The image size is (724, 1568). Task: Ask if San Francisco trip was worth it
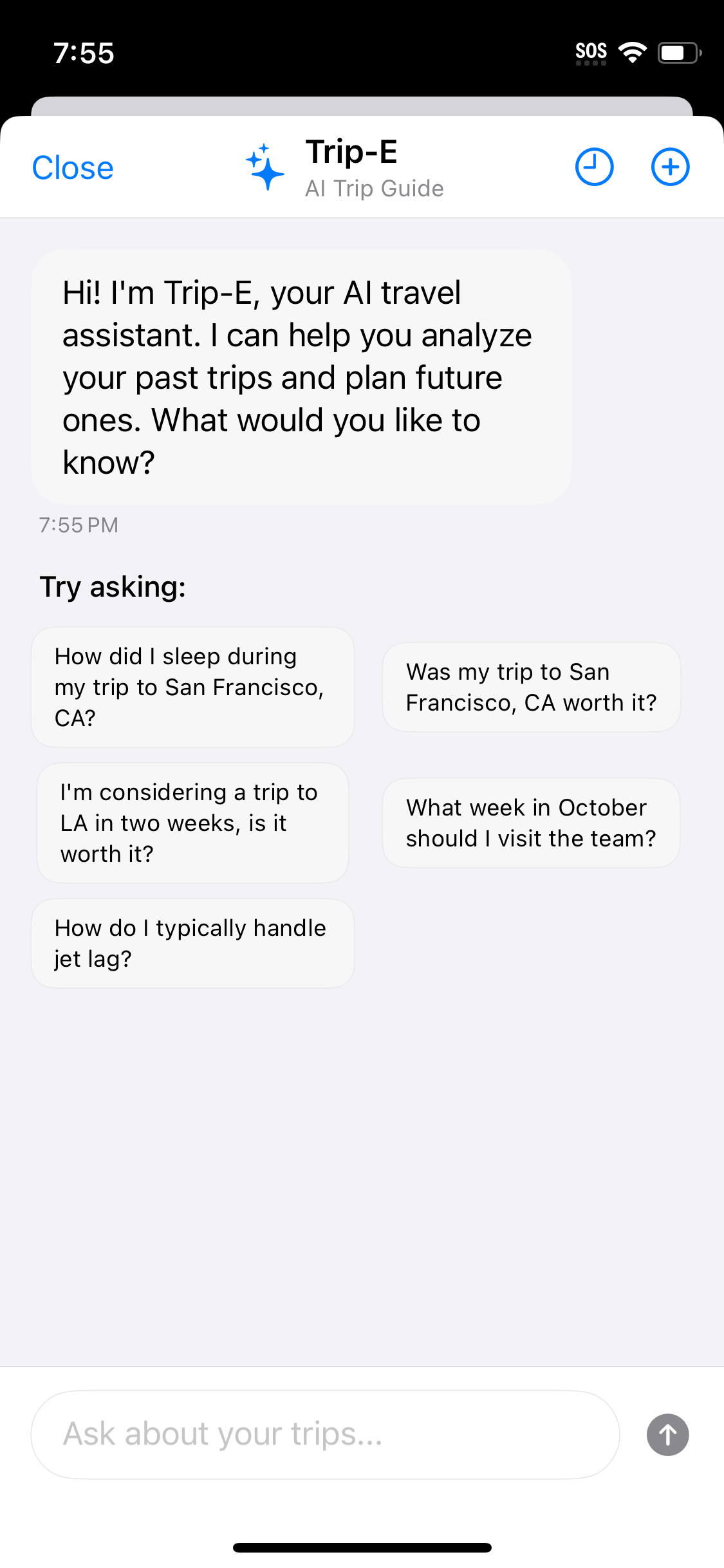(532, 687)
